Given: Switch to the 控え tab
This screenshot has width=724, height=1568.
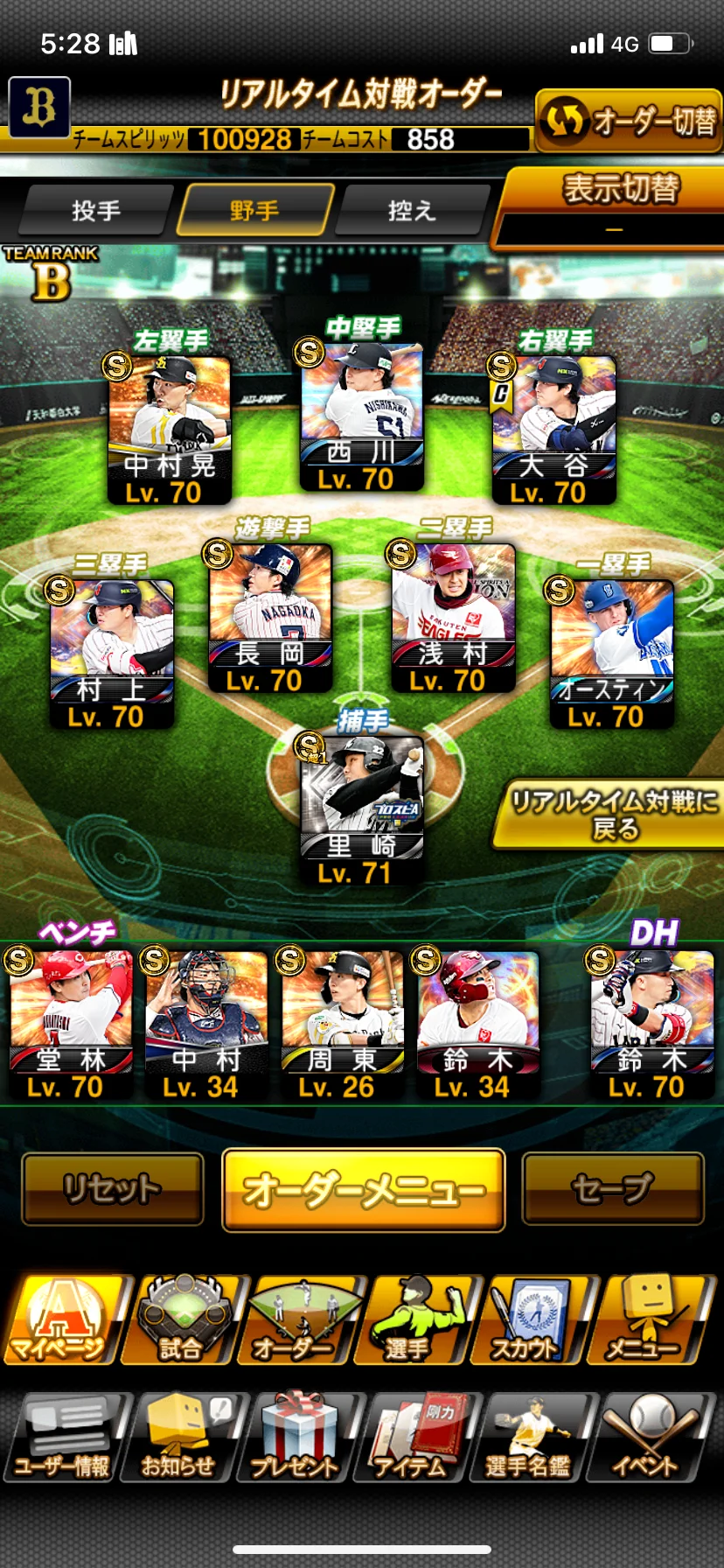Looking at the screenshot, I should (411, 210).
